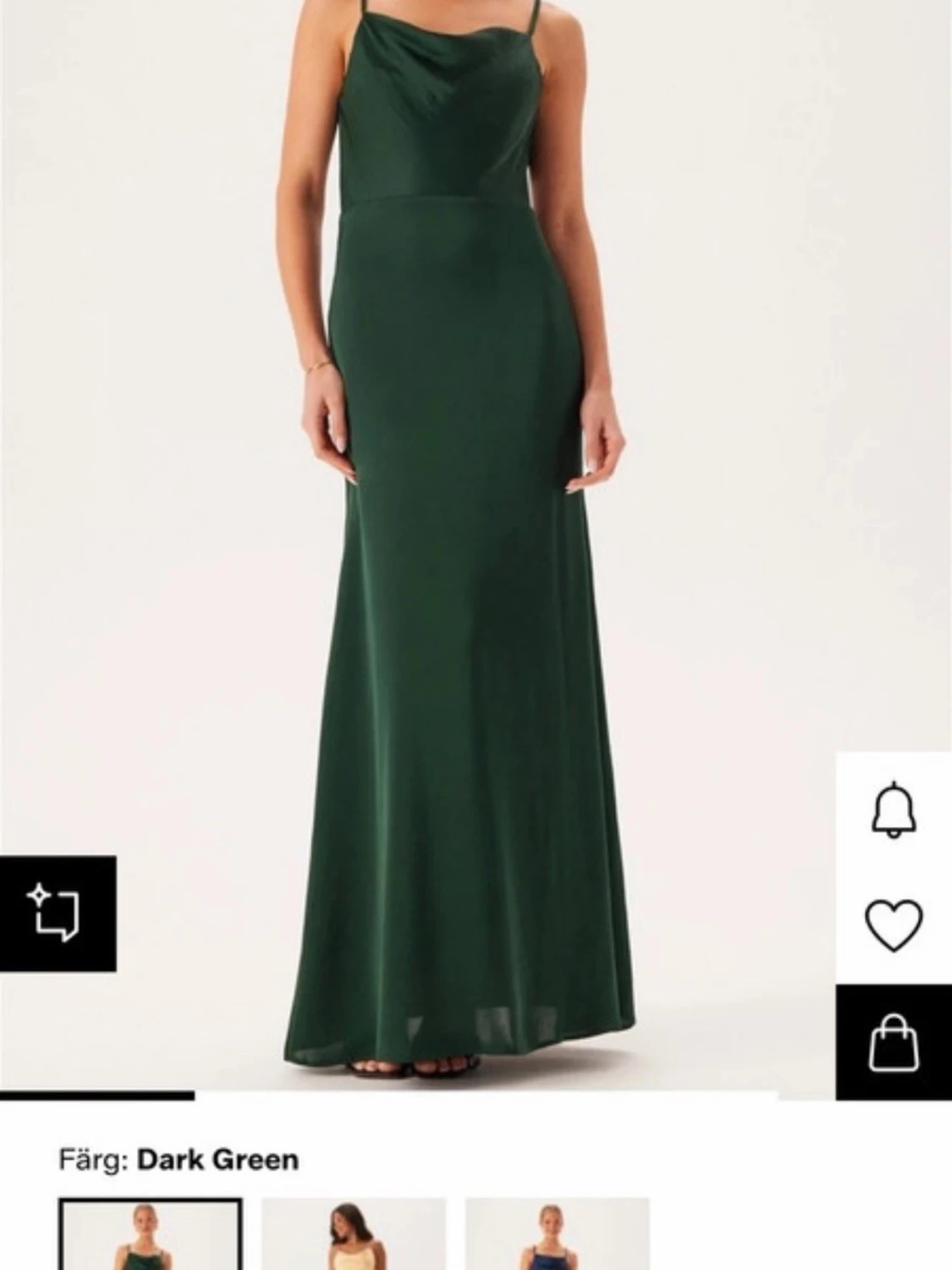Open the sparkle similar-items icon

click(58, 914)
